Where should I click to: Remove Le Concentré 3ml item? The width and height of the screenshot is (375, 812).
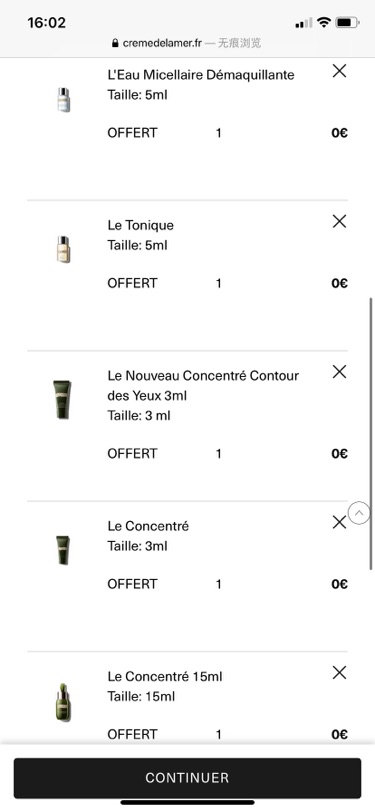339,522
